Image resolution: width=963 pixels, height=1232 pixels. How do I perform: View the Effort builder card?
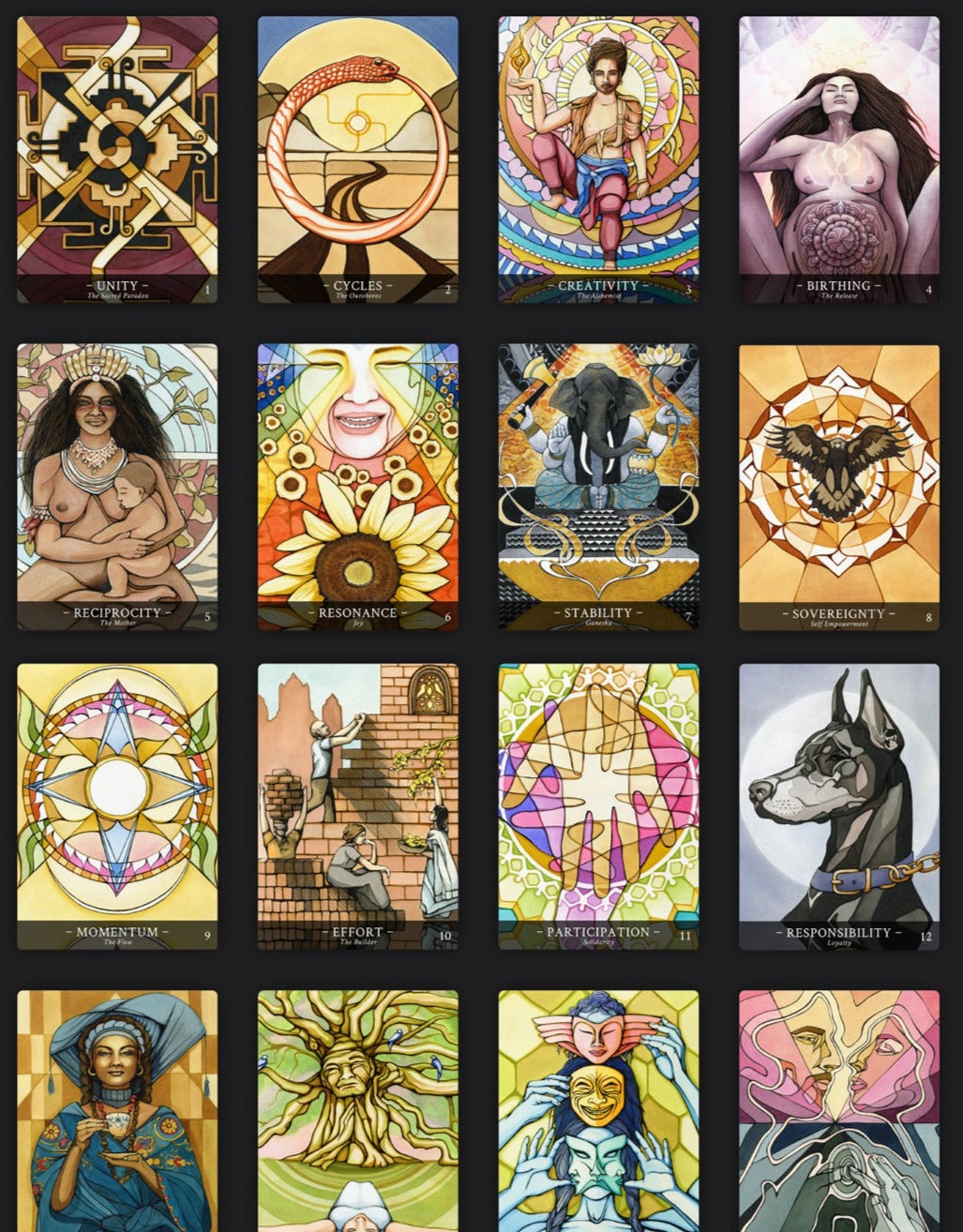pyautogui.click(x=358, y=806)
